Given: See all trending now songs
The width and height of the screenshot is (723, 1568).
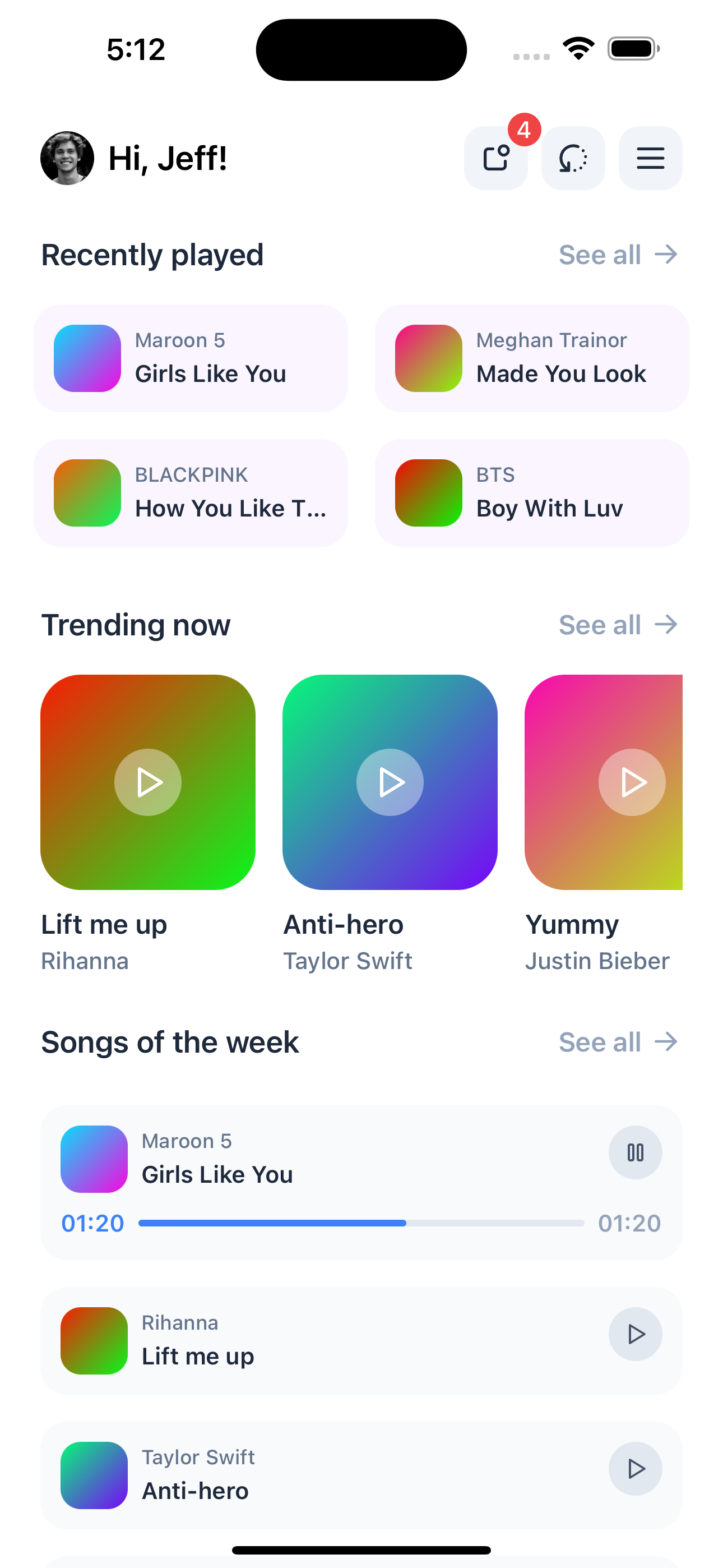Looking at the screenshot, I should tap(617, 625).
